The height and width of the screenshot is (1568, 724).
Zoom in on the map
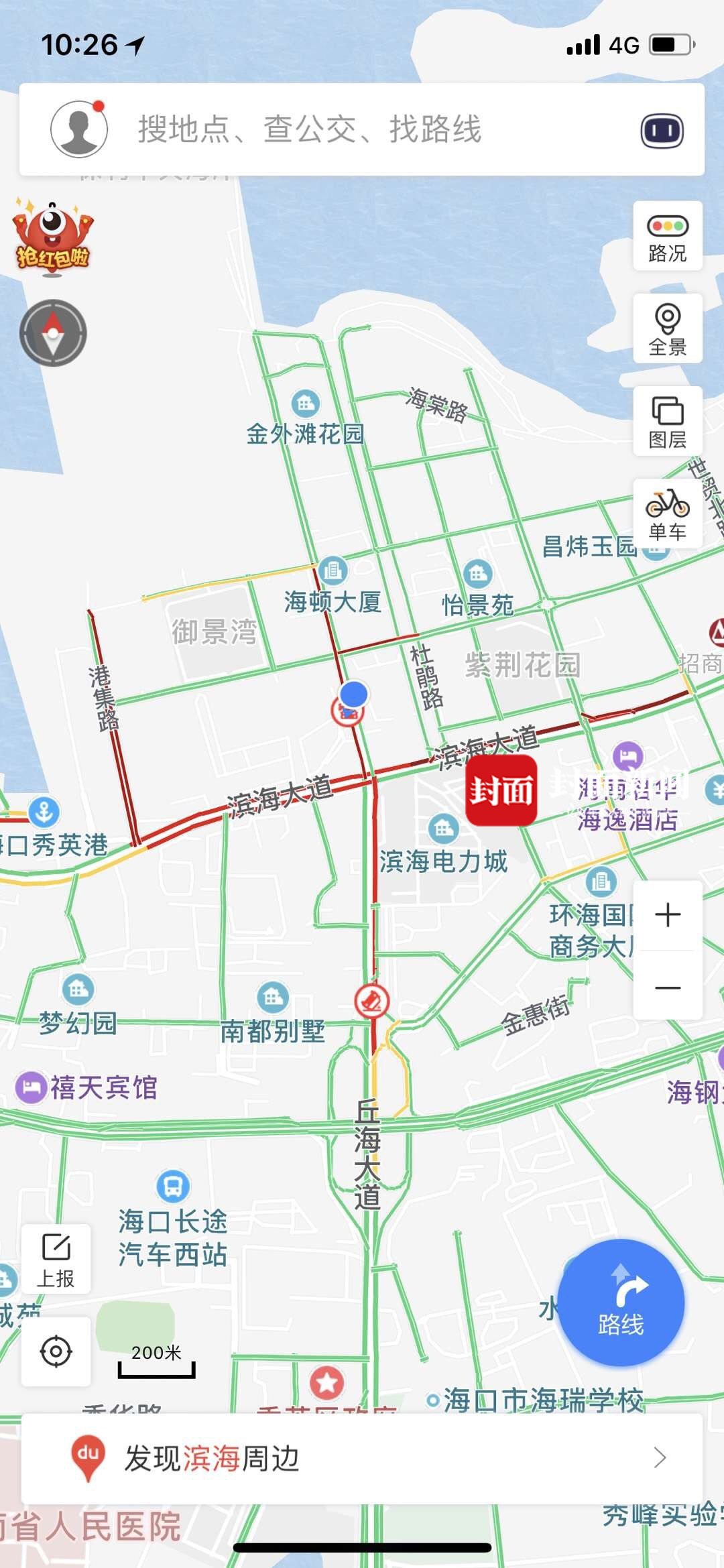[668, 915]
